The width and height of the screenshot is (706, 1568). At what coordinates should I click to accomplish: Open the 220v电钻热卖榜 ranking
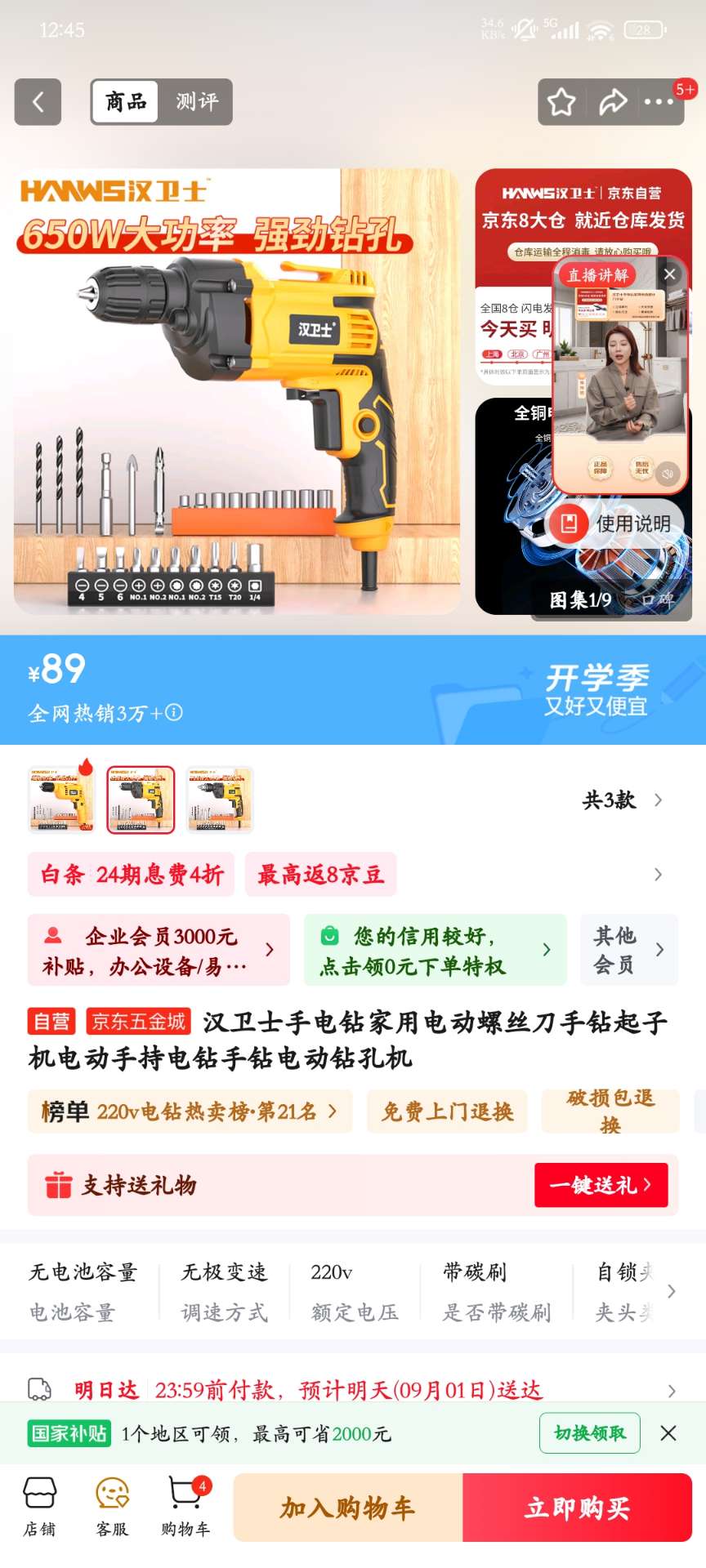coord(190,1111)
